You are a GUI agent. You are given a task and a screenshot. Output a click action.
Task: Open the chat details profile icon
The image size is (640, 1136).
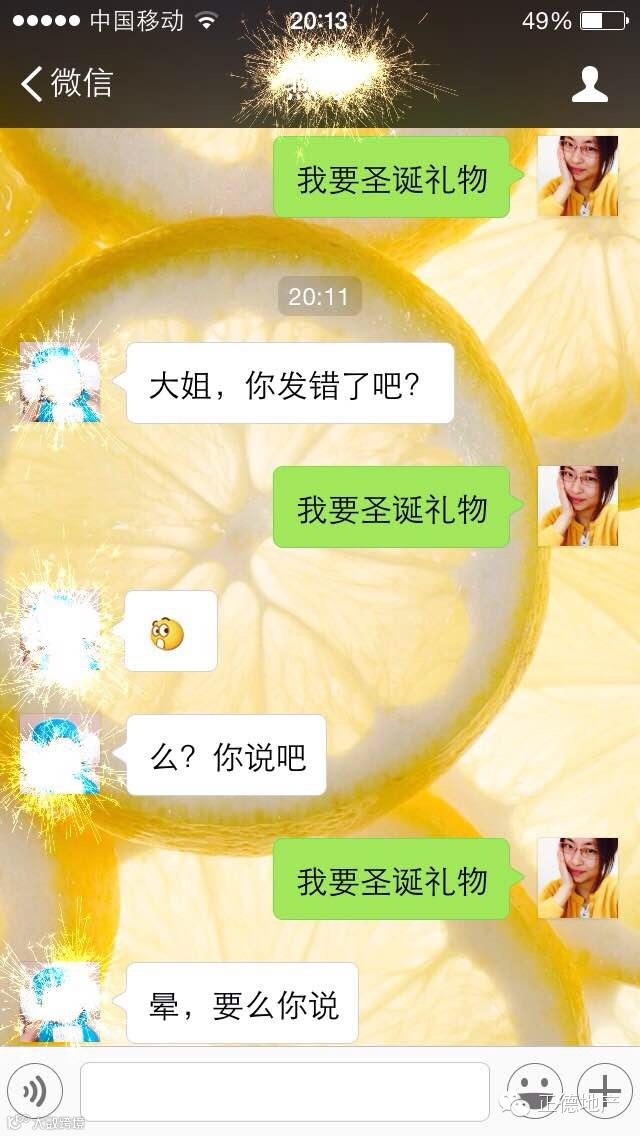click(590, 84)
